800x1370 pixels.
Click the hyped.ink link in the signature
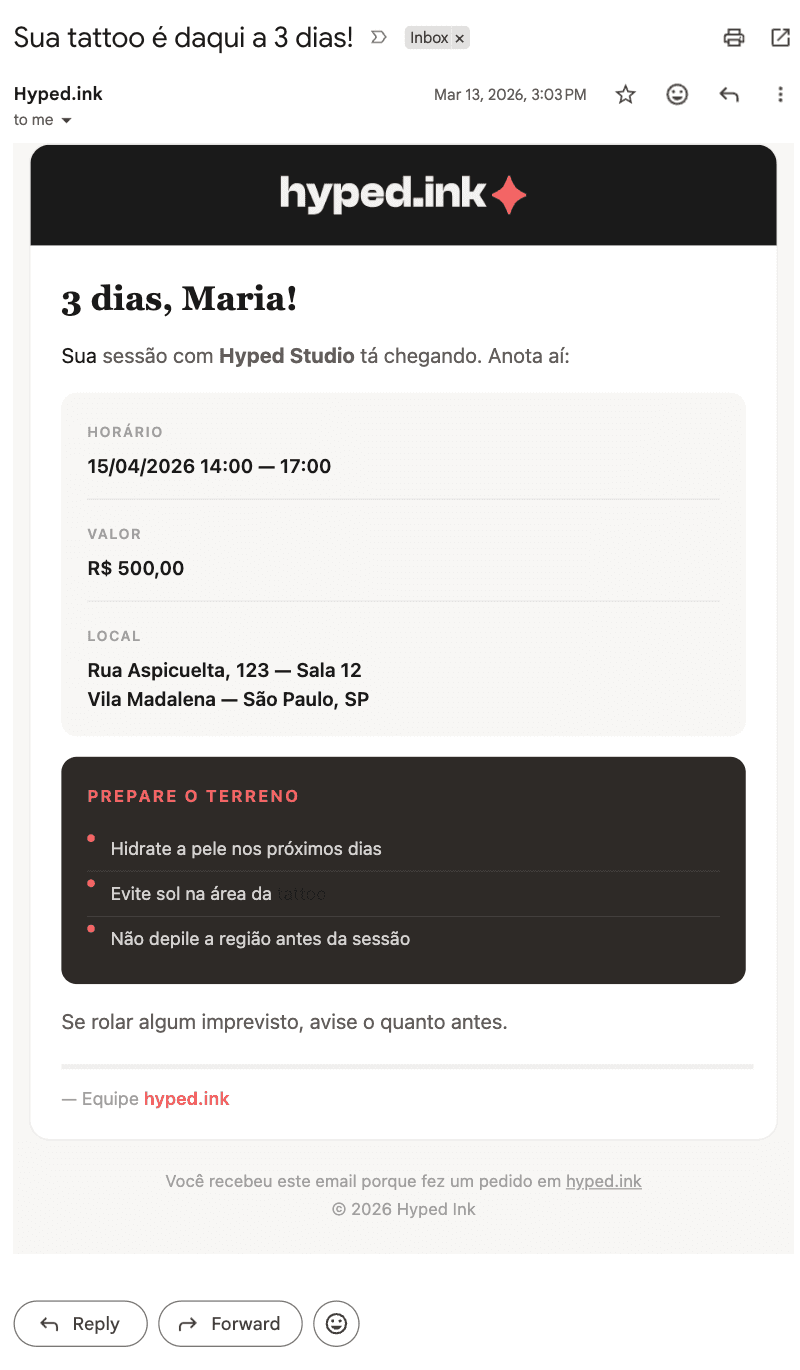186,1098
